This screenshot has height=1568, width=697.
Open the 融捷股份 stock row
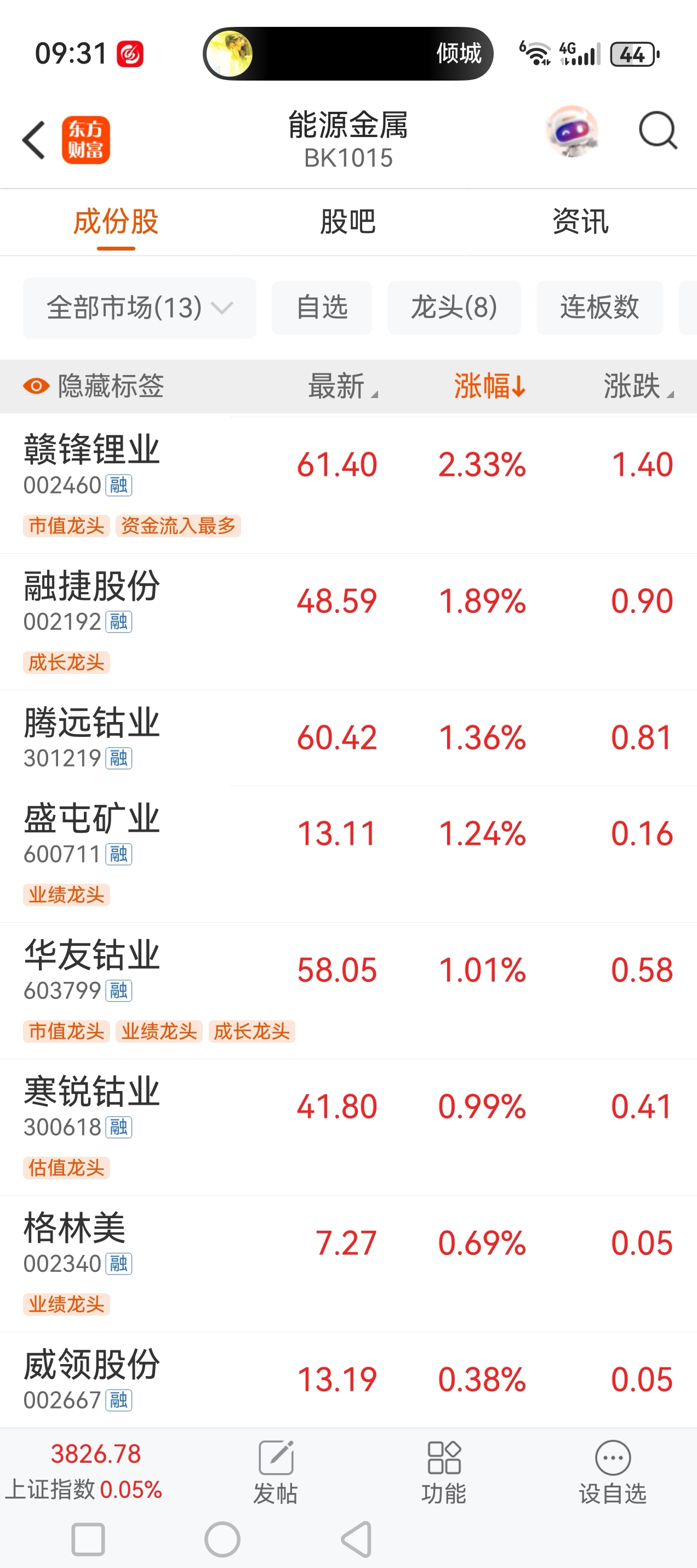pyautogui.click(x=348, y=622)
